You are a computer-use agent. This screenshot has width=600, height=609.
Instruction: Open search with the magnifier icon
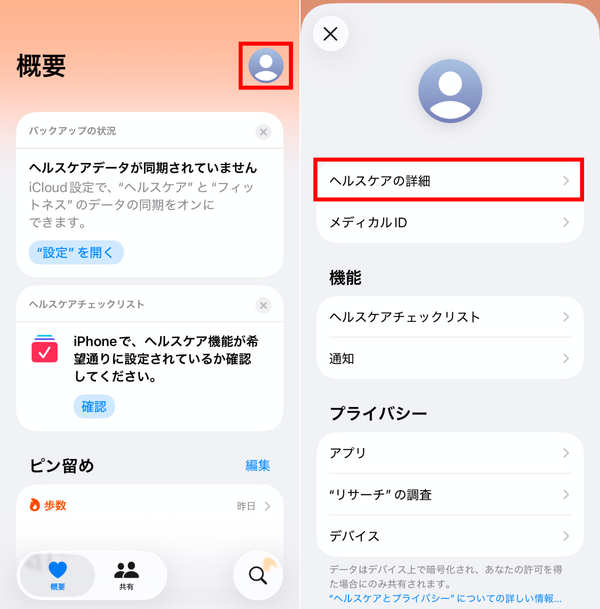pos(258,575)
